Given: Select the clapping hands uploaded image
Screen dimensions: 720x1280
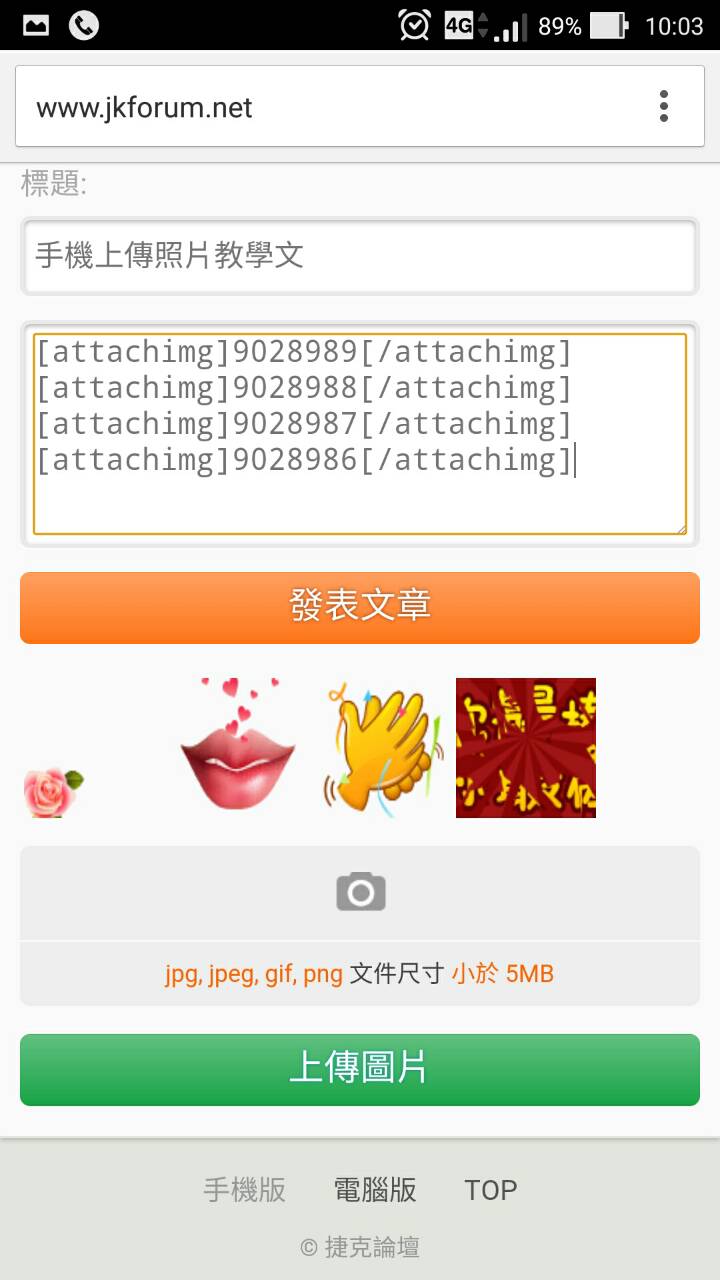Looking at the screenshot, I should 383,747.
